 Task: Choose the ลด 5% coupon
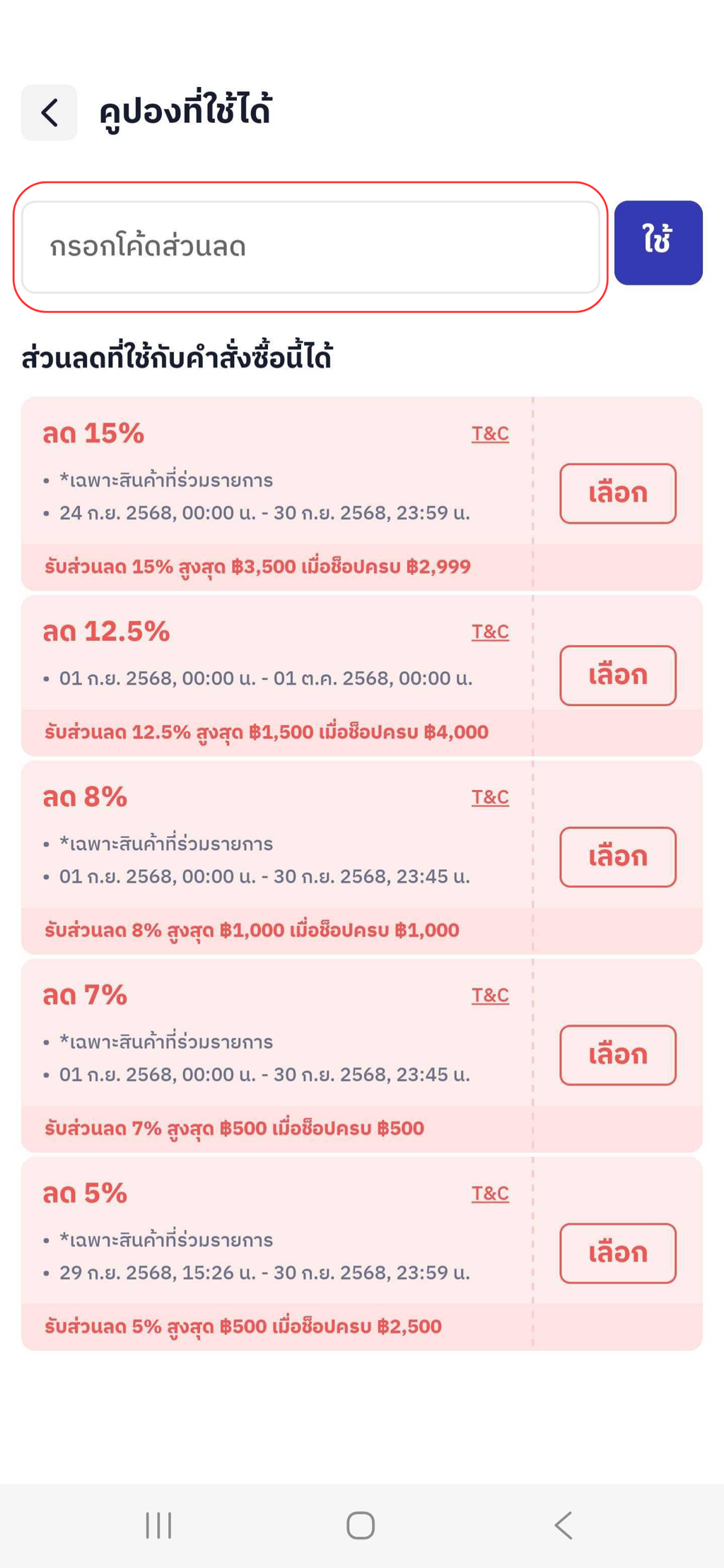(618, 1253)
